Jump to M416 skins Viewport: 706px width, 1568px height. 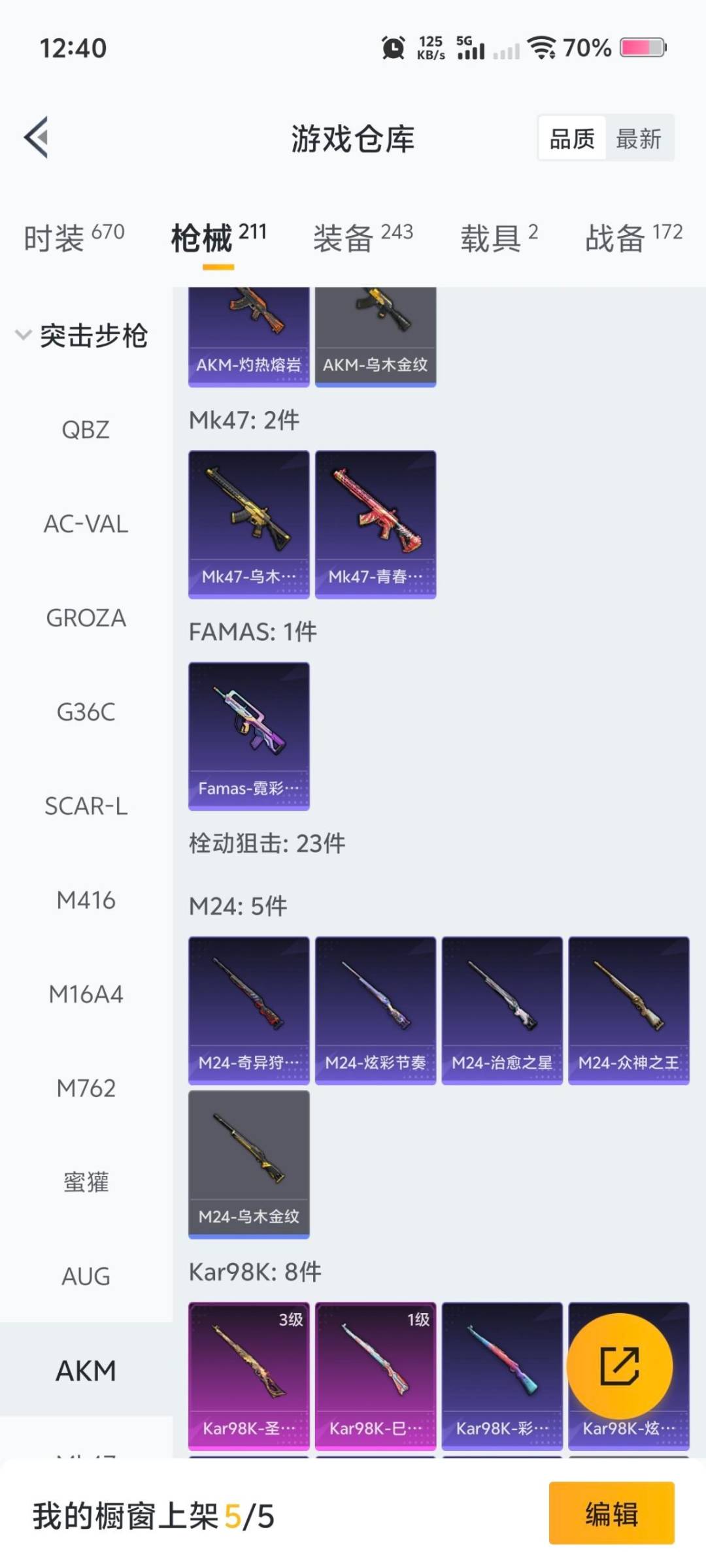click(86, 900)
